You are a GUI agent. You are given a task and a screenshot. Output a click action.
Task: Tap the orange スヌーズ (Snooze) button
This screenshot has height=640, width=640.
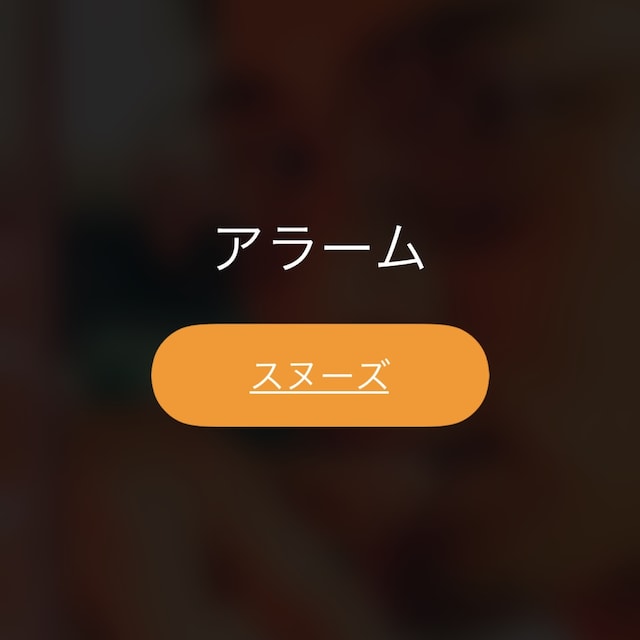320,376
